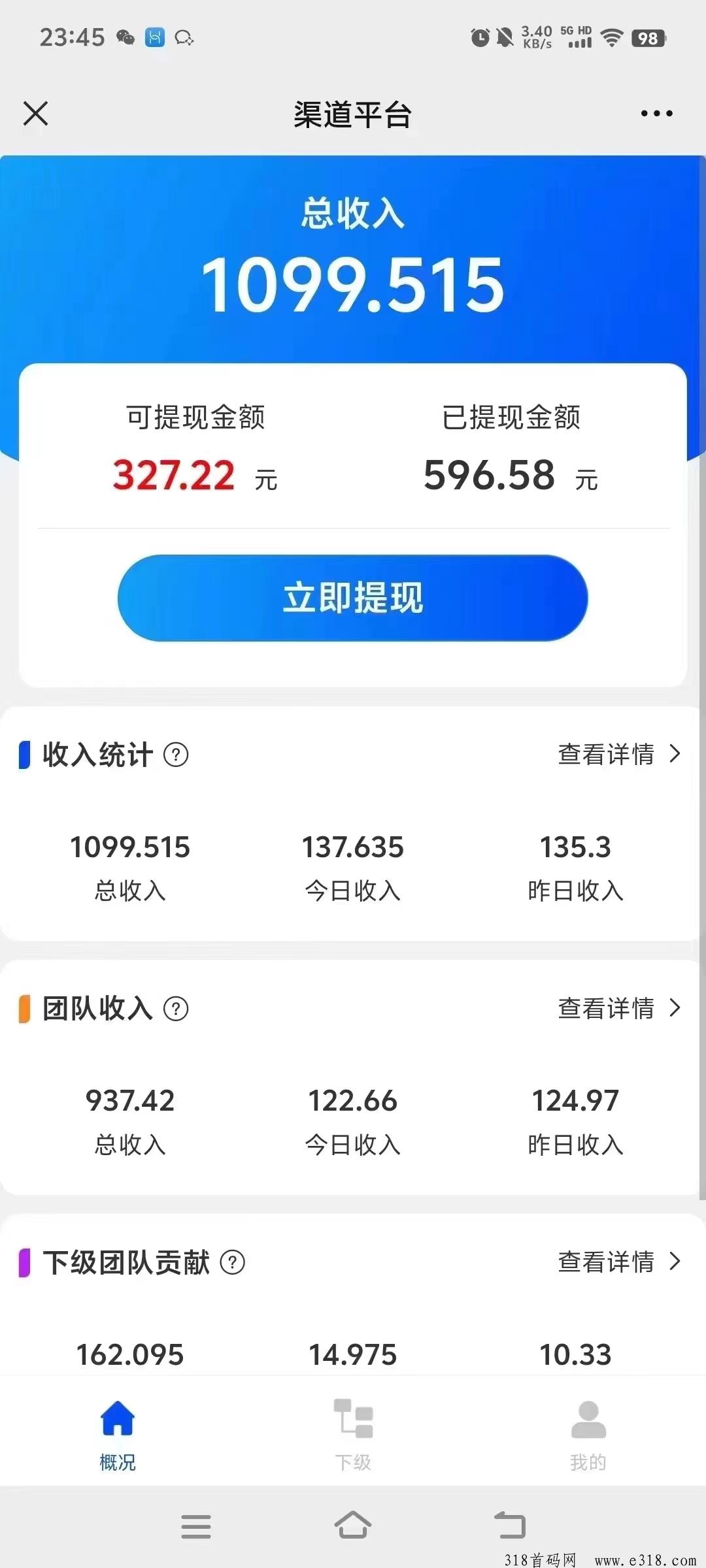Viewport: 706px width, 1568px height.
Task: Tap the 立即提现 withdraw button
Action: [x=353, y=598]
